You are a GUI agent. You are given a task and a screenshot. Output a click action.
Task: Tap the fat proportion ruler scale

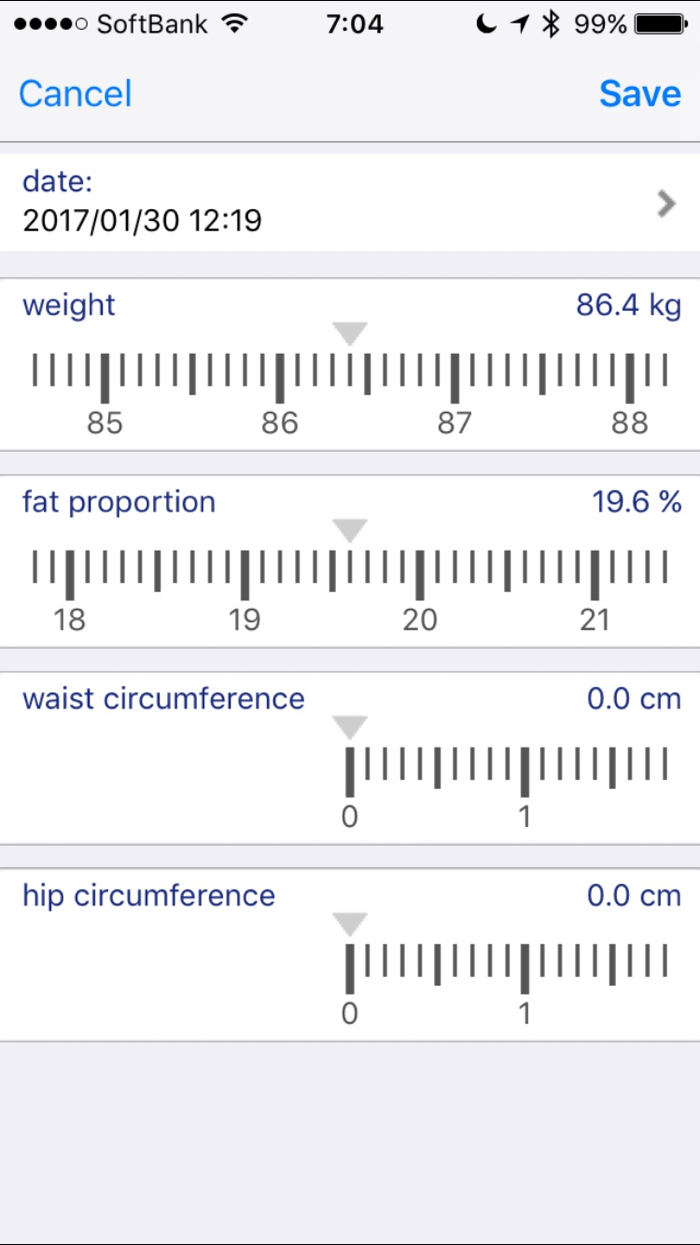(350, 577)
